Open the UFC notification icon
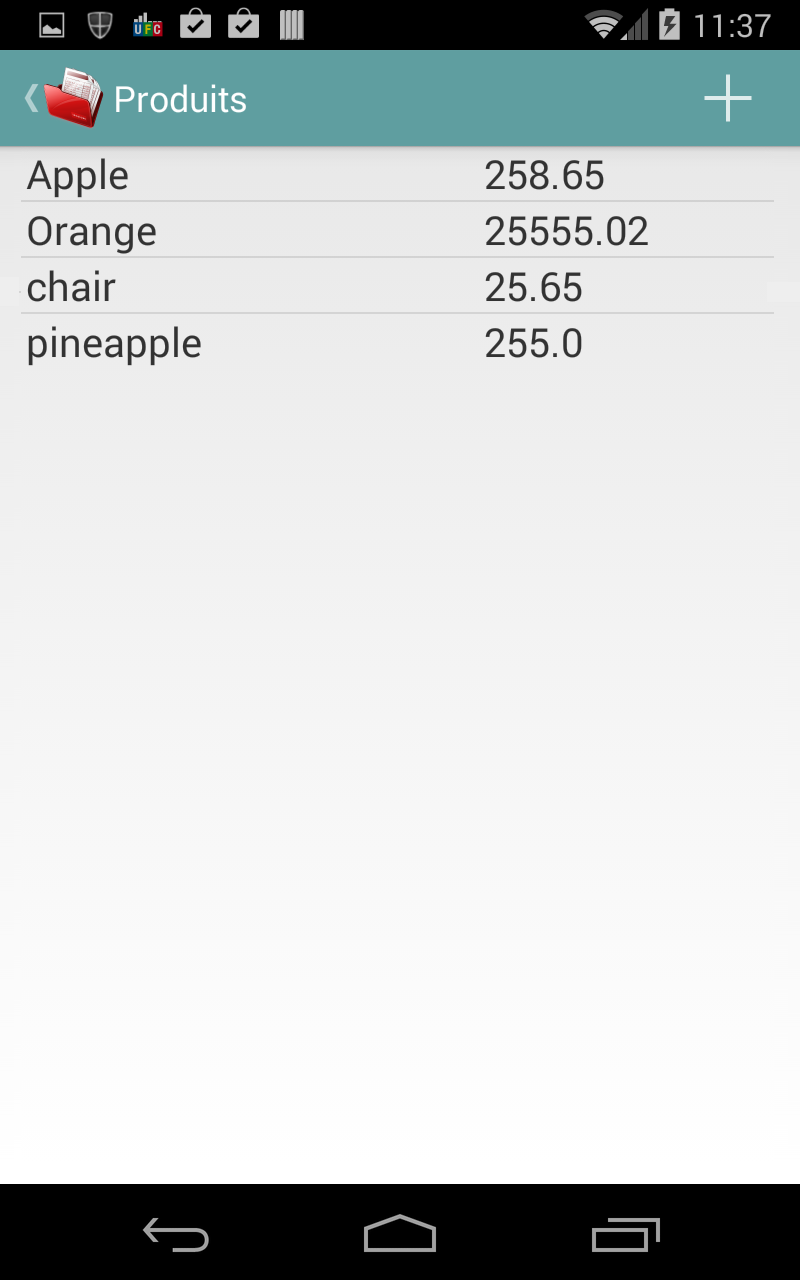 point(148,24)
